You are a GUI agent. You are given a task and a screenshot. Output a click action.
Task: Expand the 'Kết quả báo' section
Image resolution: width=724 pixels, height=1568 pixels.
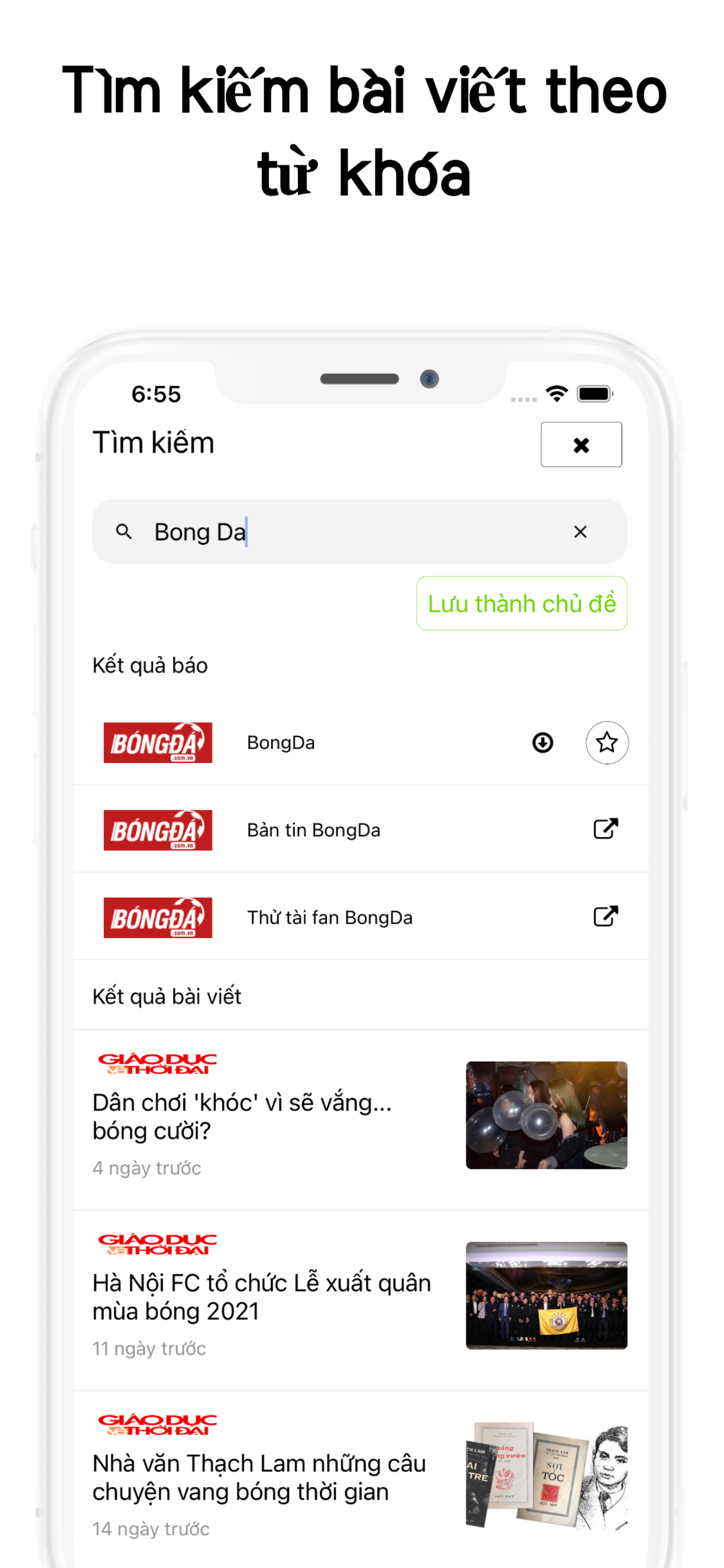pyautogui.click(x=150, y=666)
